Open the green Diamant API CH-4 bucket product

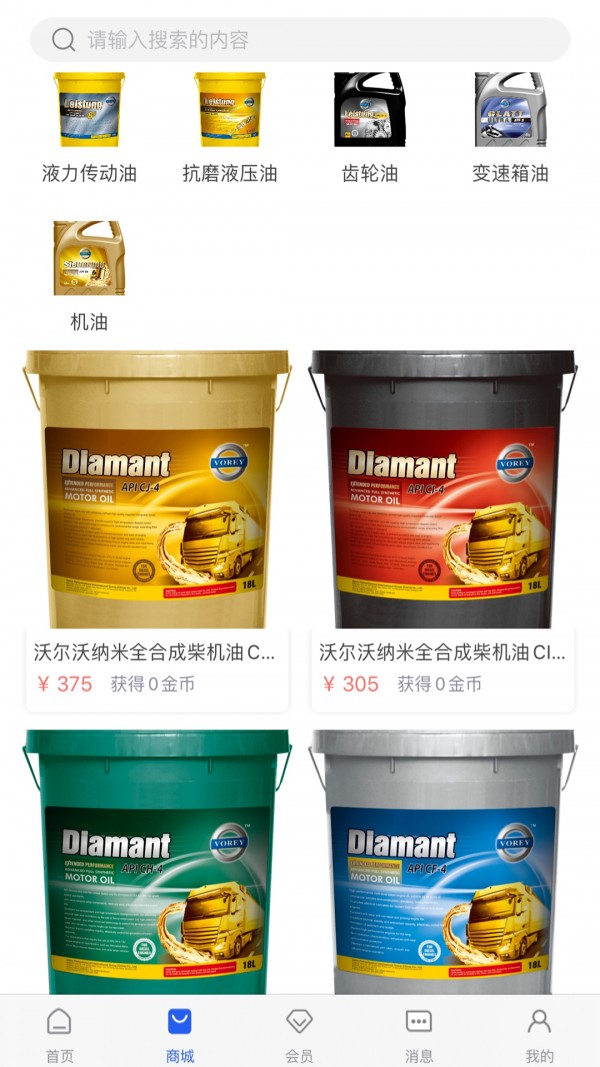click(x=157, y=860)
